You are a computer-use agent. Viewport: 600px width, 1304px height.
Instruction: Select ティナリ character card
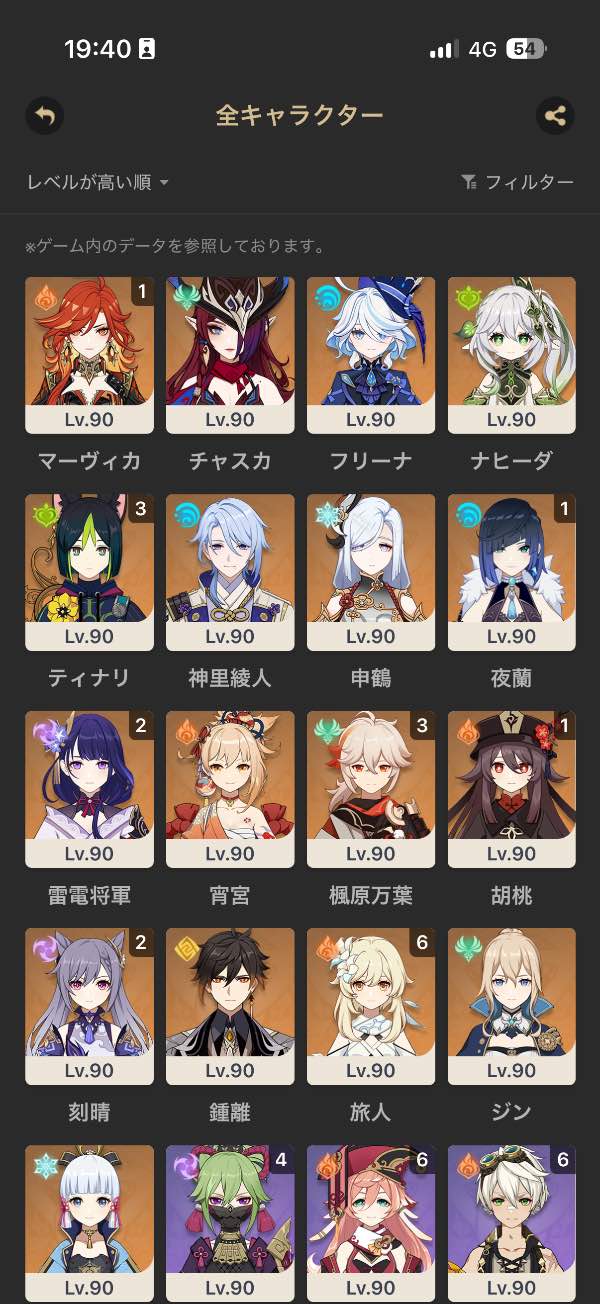(89, 572)
